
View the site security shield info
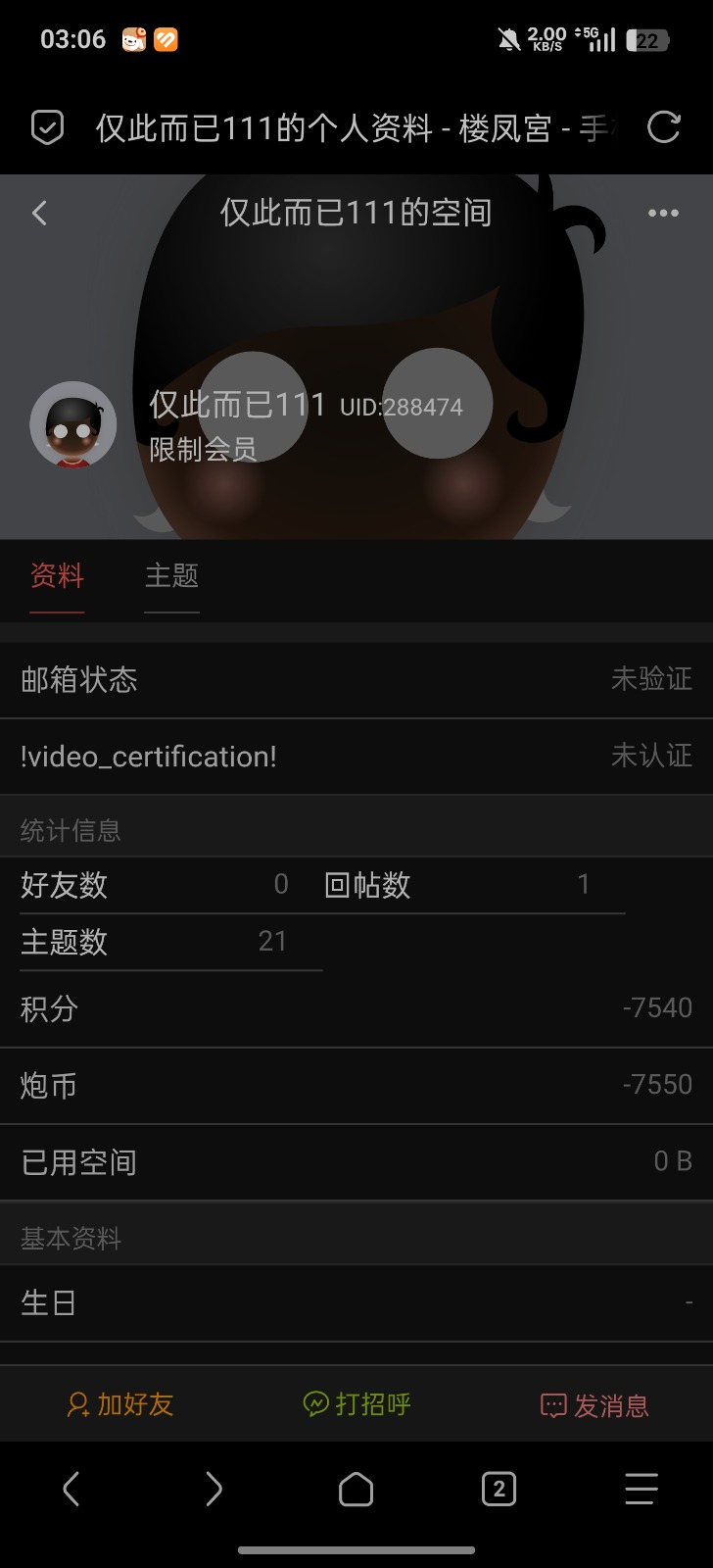47,127
